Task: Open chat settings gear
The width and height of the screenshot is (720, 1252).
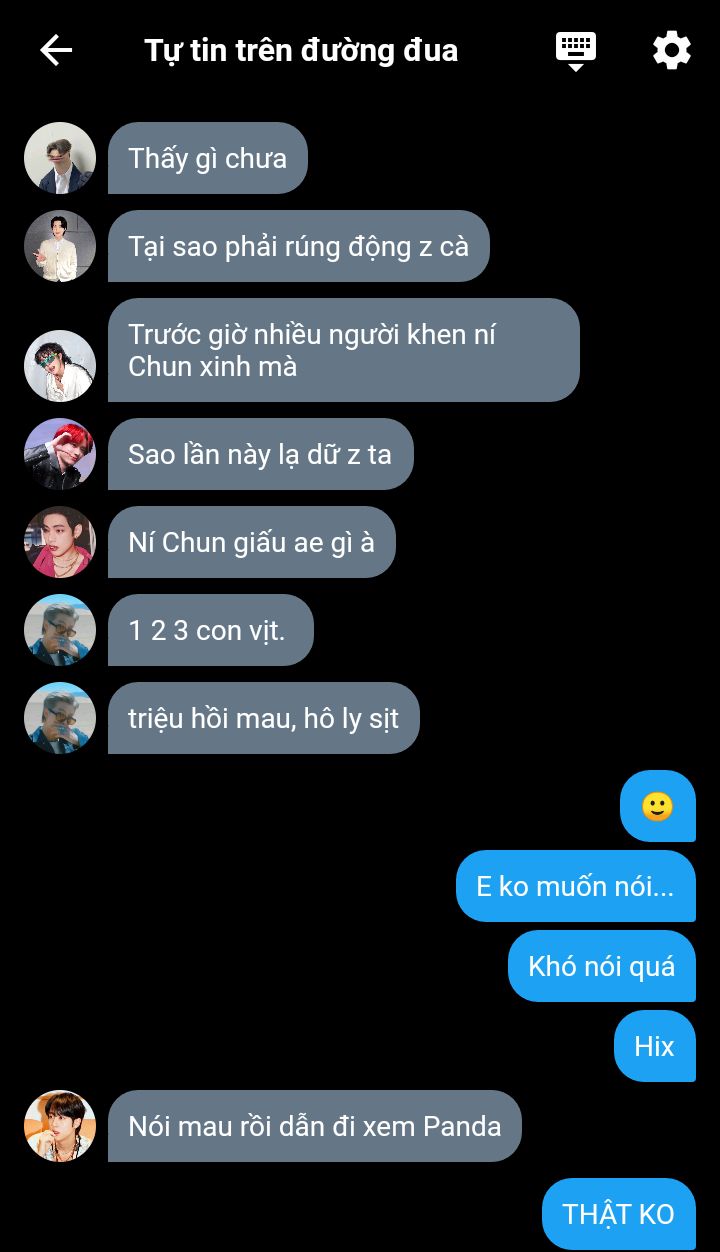Action: click(671, 50)
